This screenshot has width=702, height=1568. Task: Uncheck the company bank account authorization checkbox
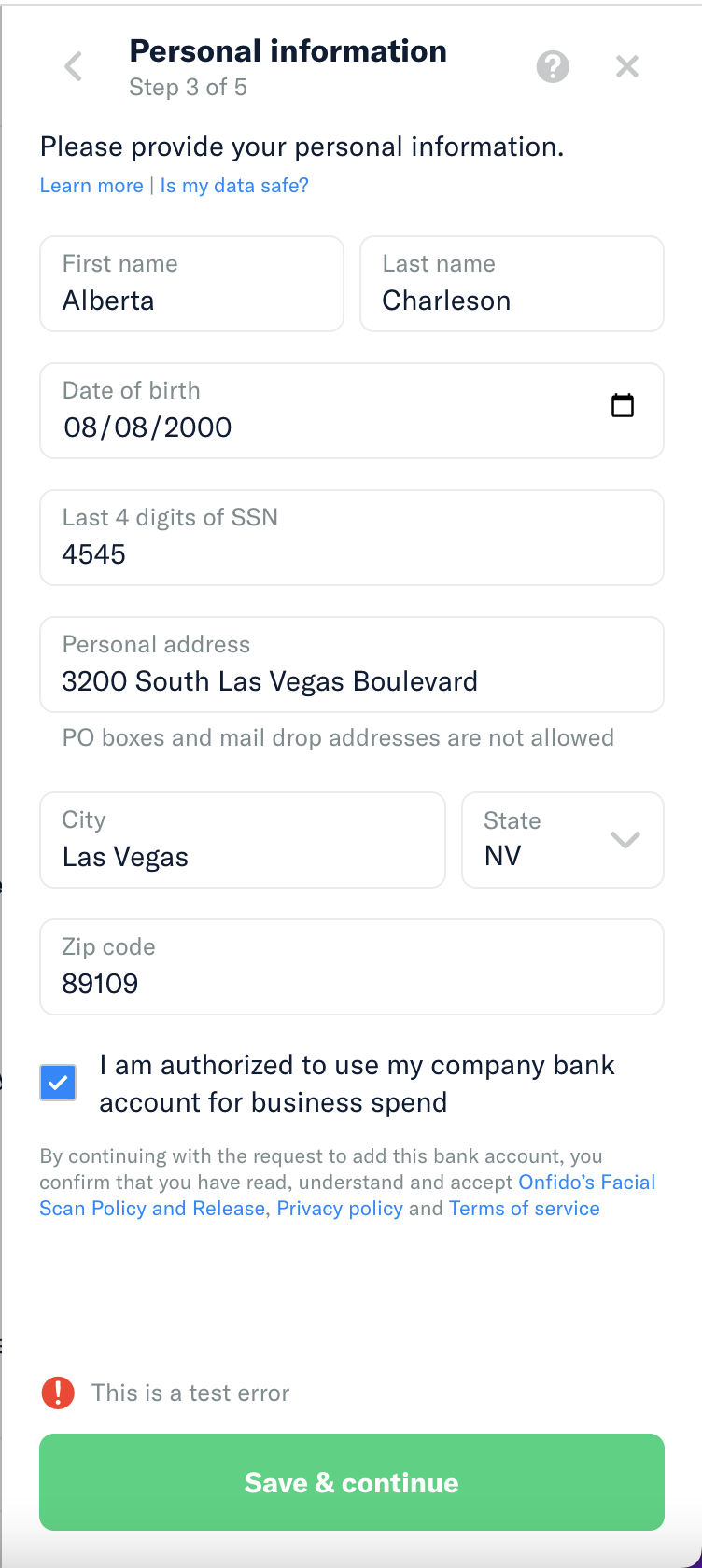(58, 1083)
